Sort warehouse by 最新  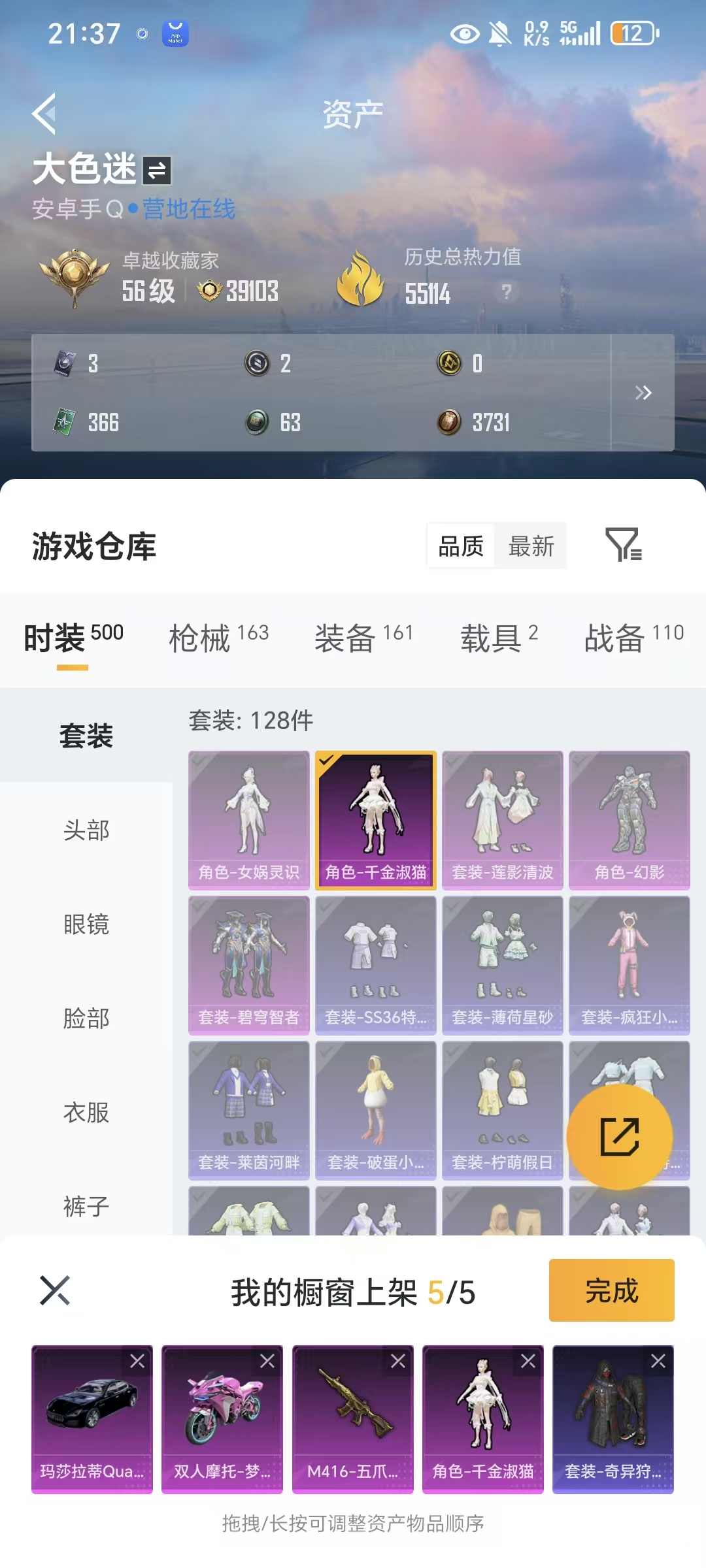click(531, 546)
